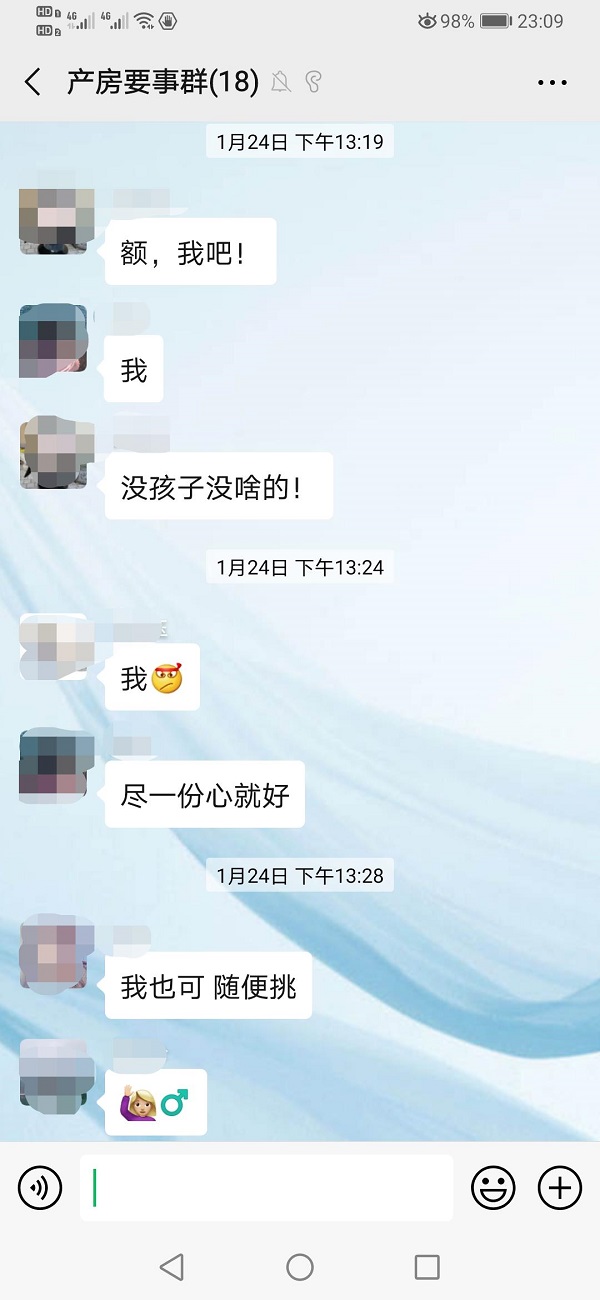600x1300 pixels.
Task: Tap the system home button
Action: point(300,1267)
